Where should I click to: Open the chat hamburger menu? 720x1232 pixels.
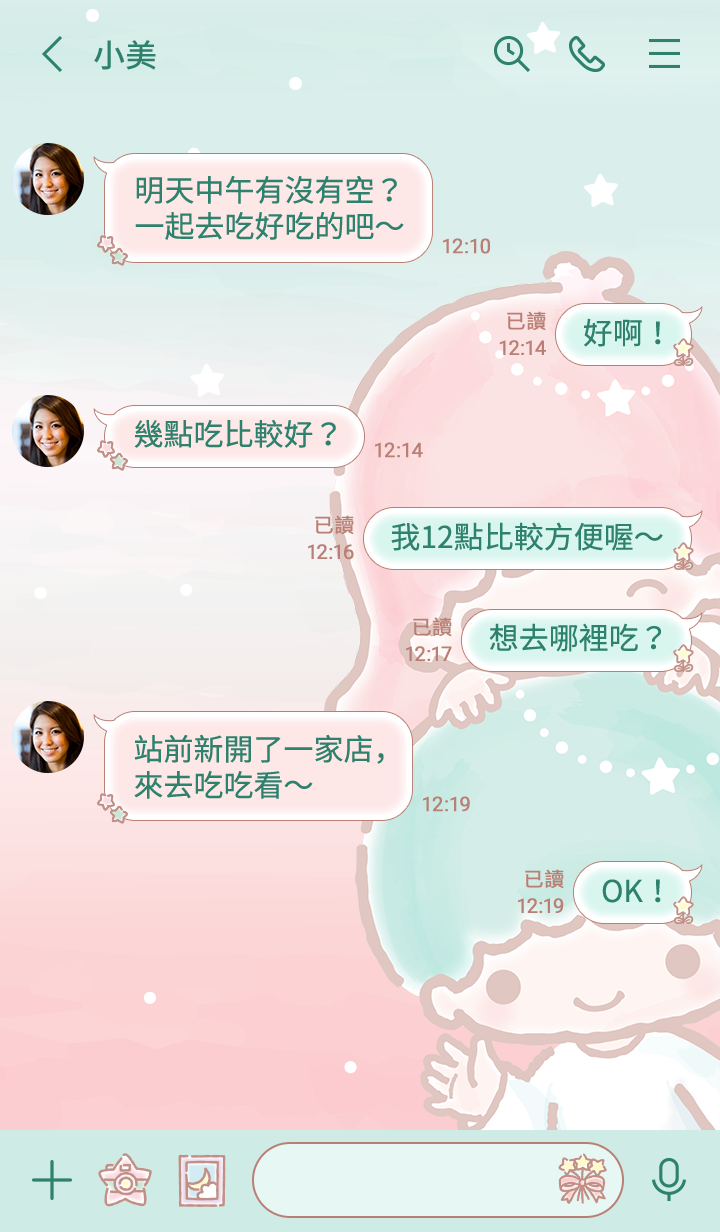664,54
